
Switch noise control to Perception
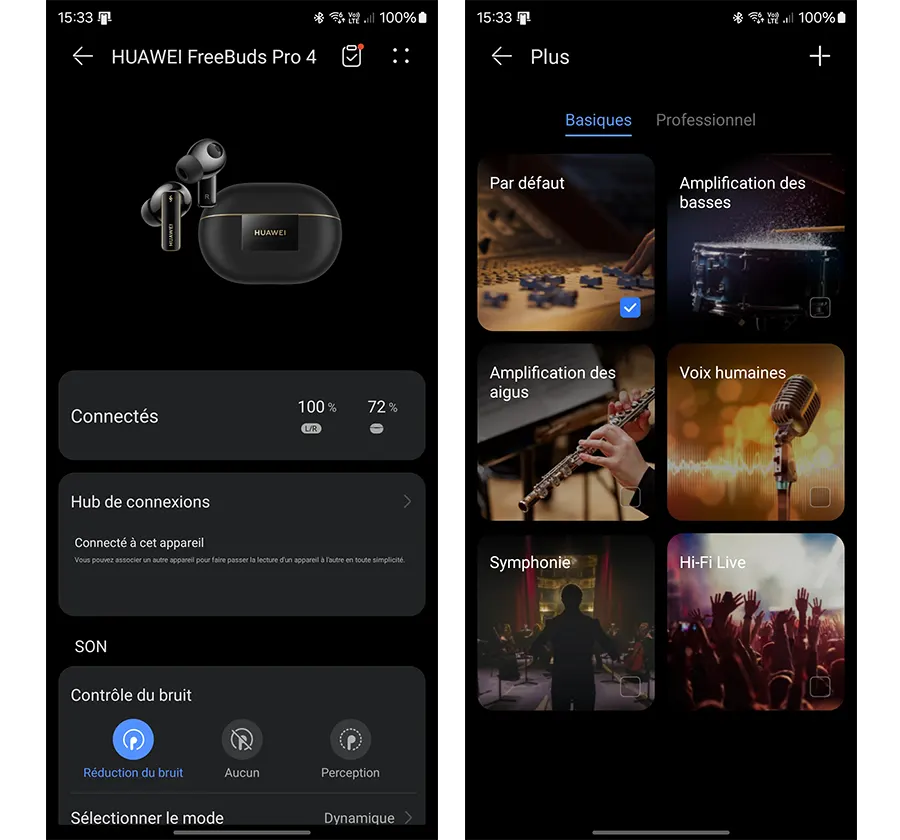tap(350, 741)
